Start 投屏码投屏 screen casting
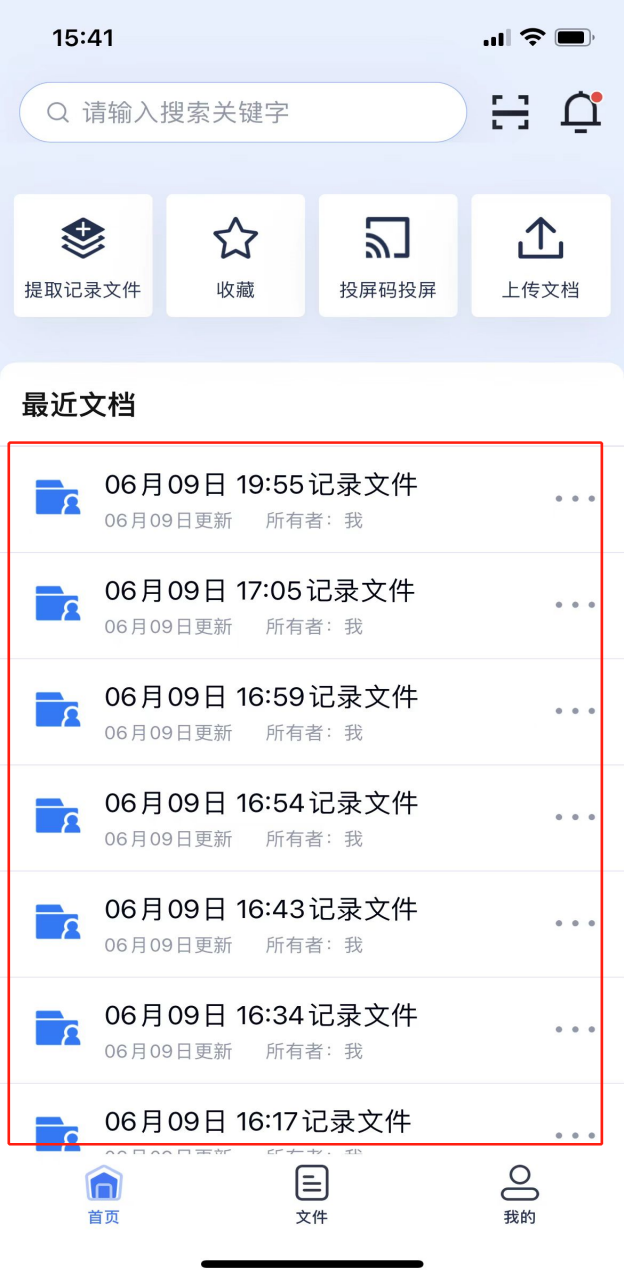 click(x=388, y=256)
